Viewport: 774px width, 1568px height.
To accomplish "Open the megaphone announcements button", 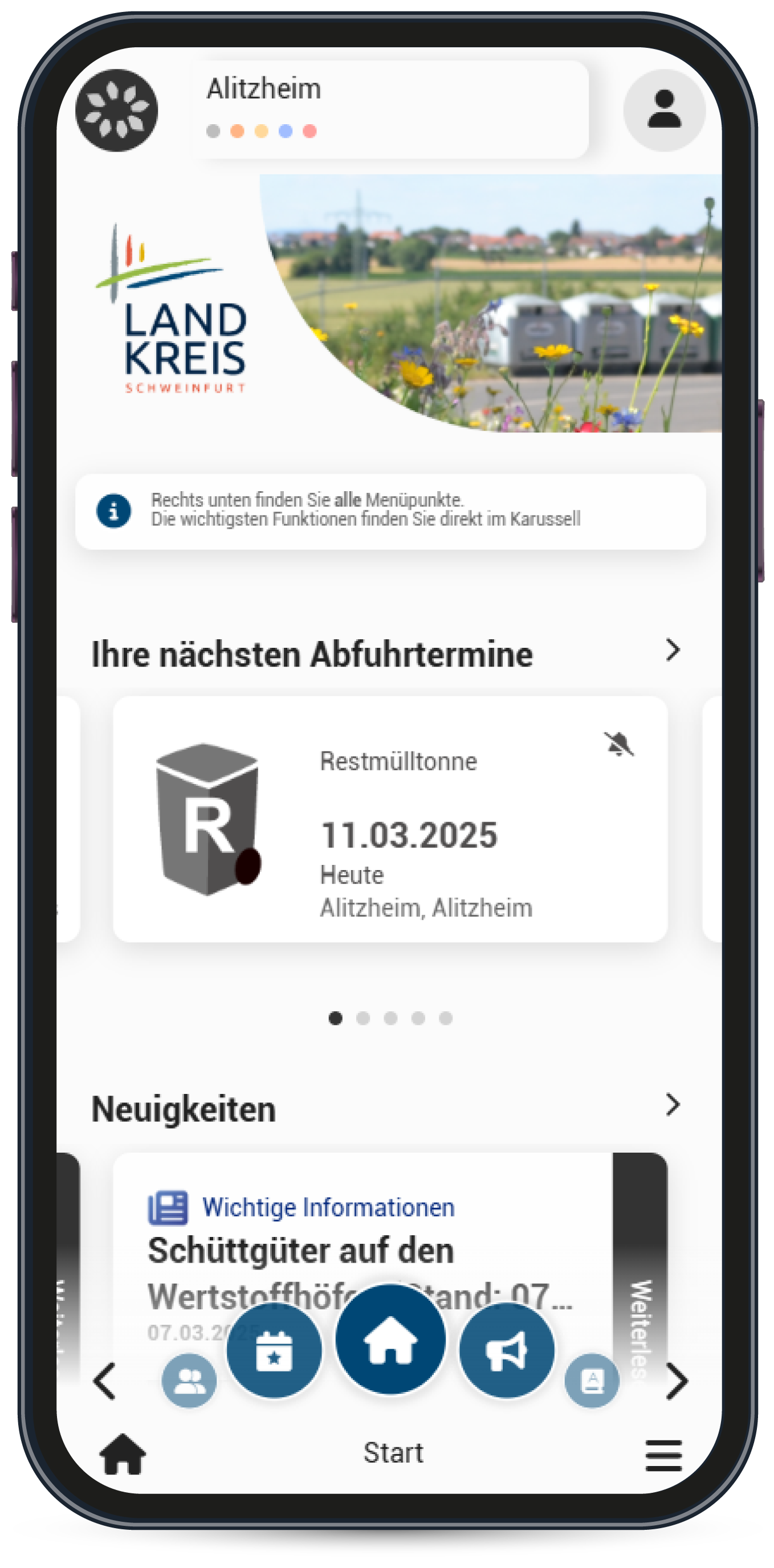I will [507, 1350].
